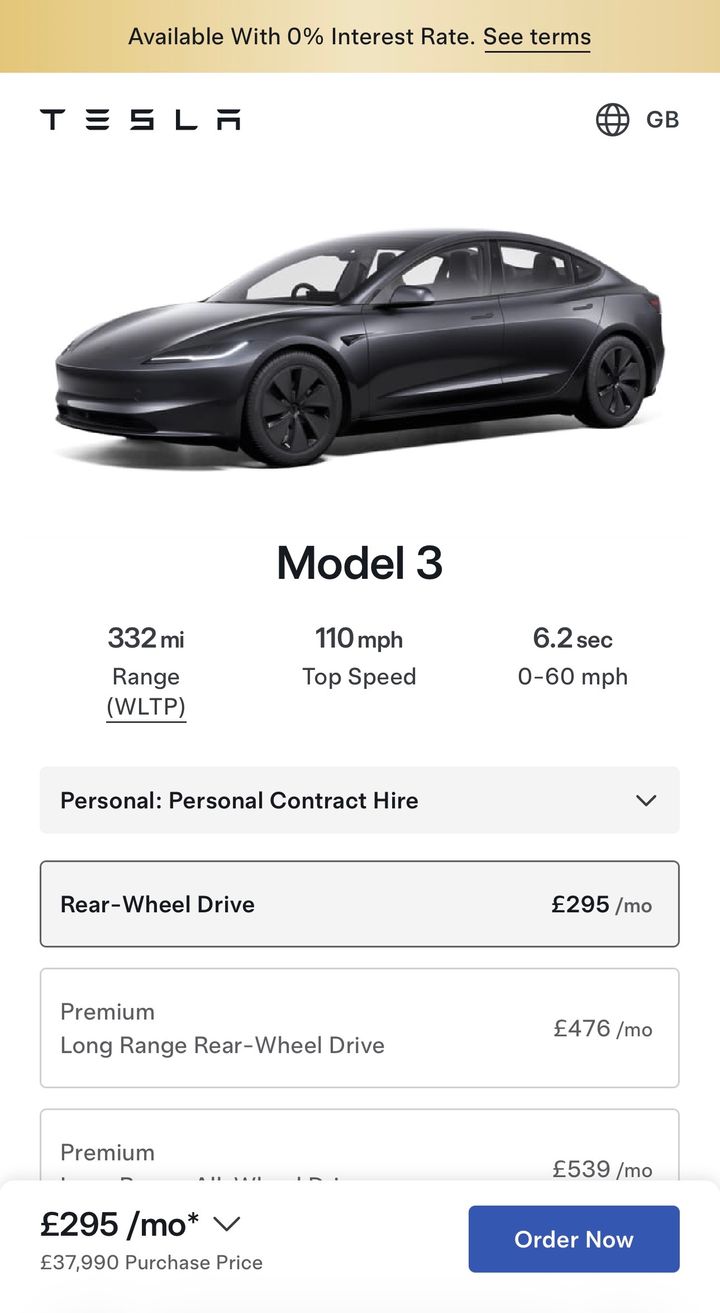Choose Premium Long Range Rear-Wheel Drive
Image resolution: width=720 pixels, height=1313 pixels.
pyautogui.click(x=359, y=1028)
